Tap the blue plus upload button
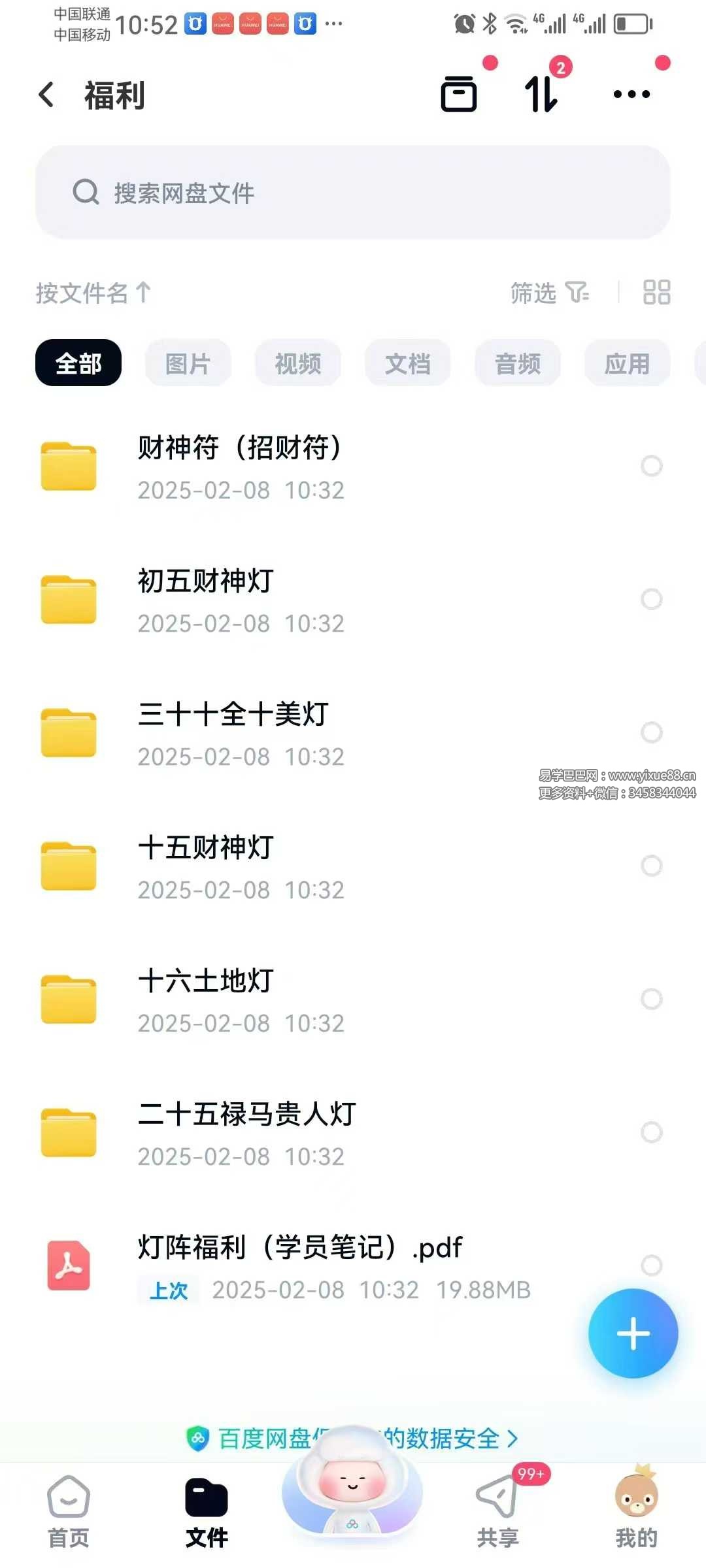 pos(633,1333)
